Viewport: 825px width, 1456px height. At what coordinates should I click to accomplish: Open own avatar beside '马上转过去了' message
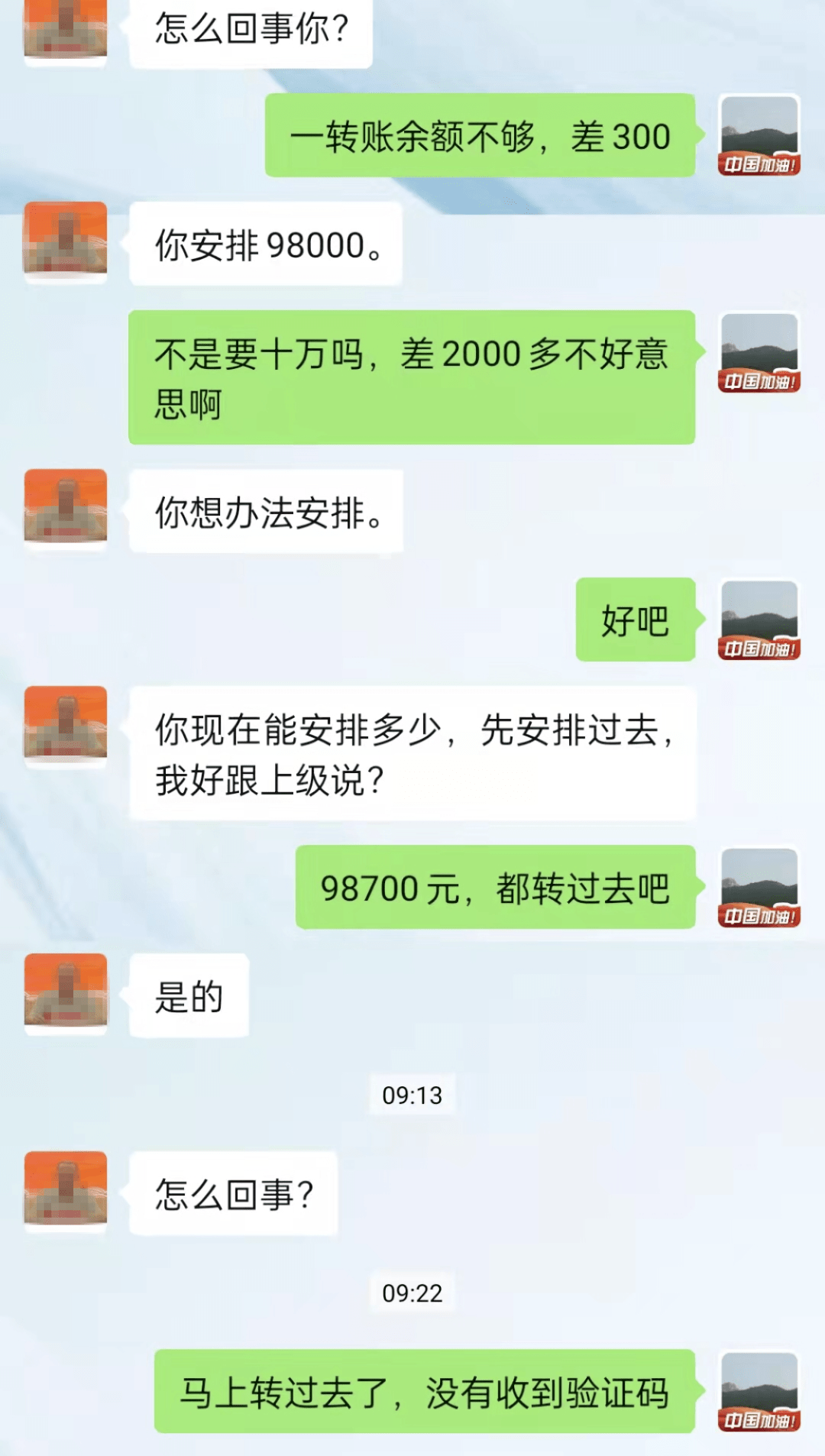pos(759,1391)
